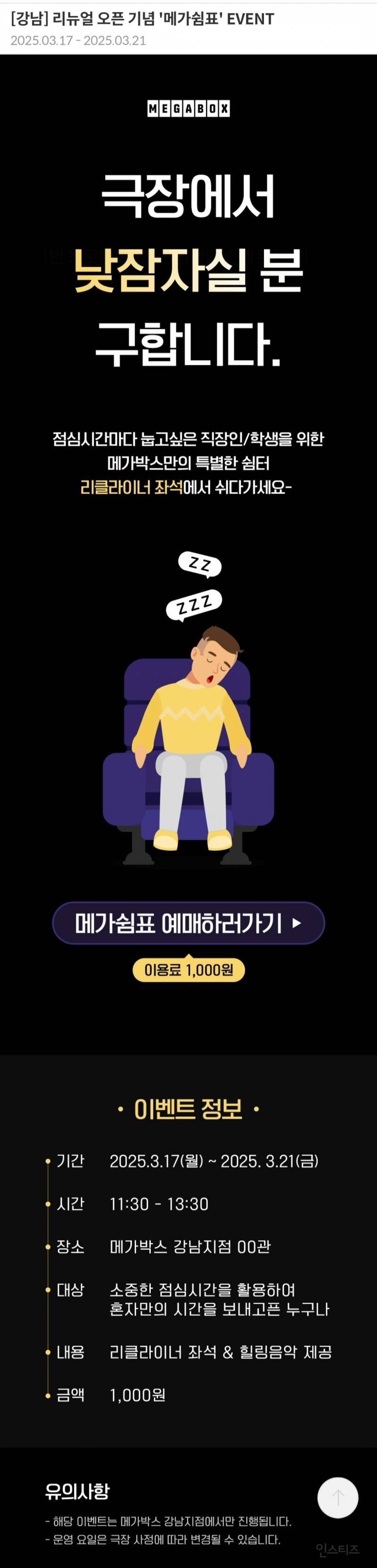
Task: Tap the 메가쉼표 예매하러가기 button
Action: coord(188,923)
